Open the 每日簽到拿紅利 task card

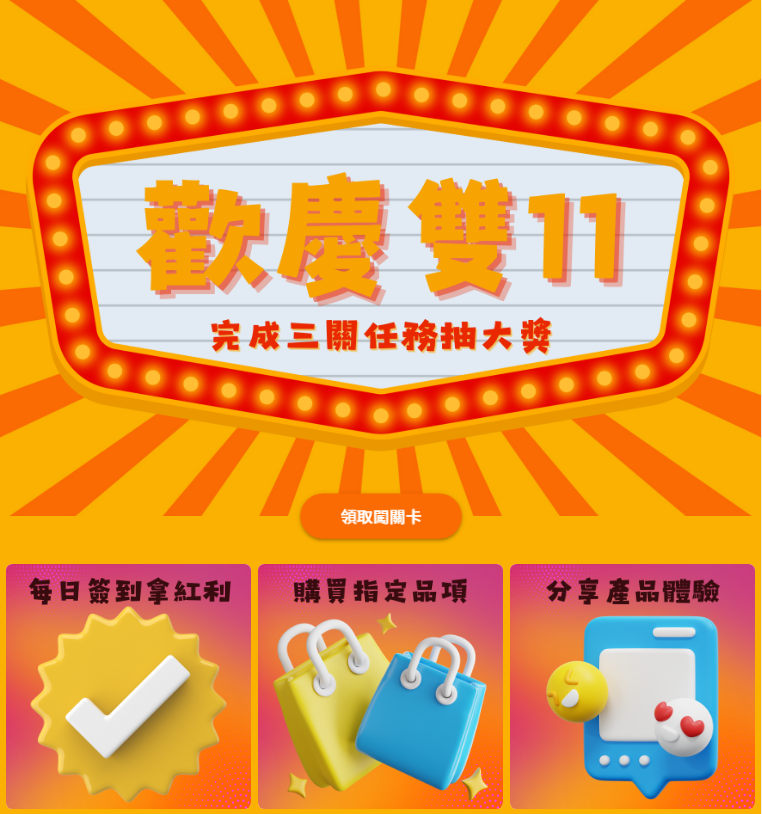point(128,687)
